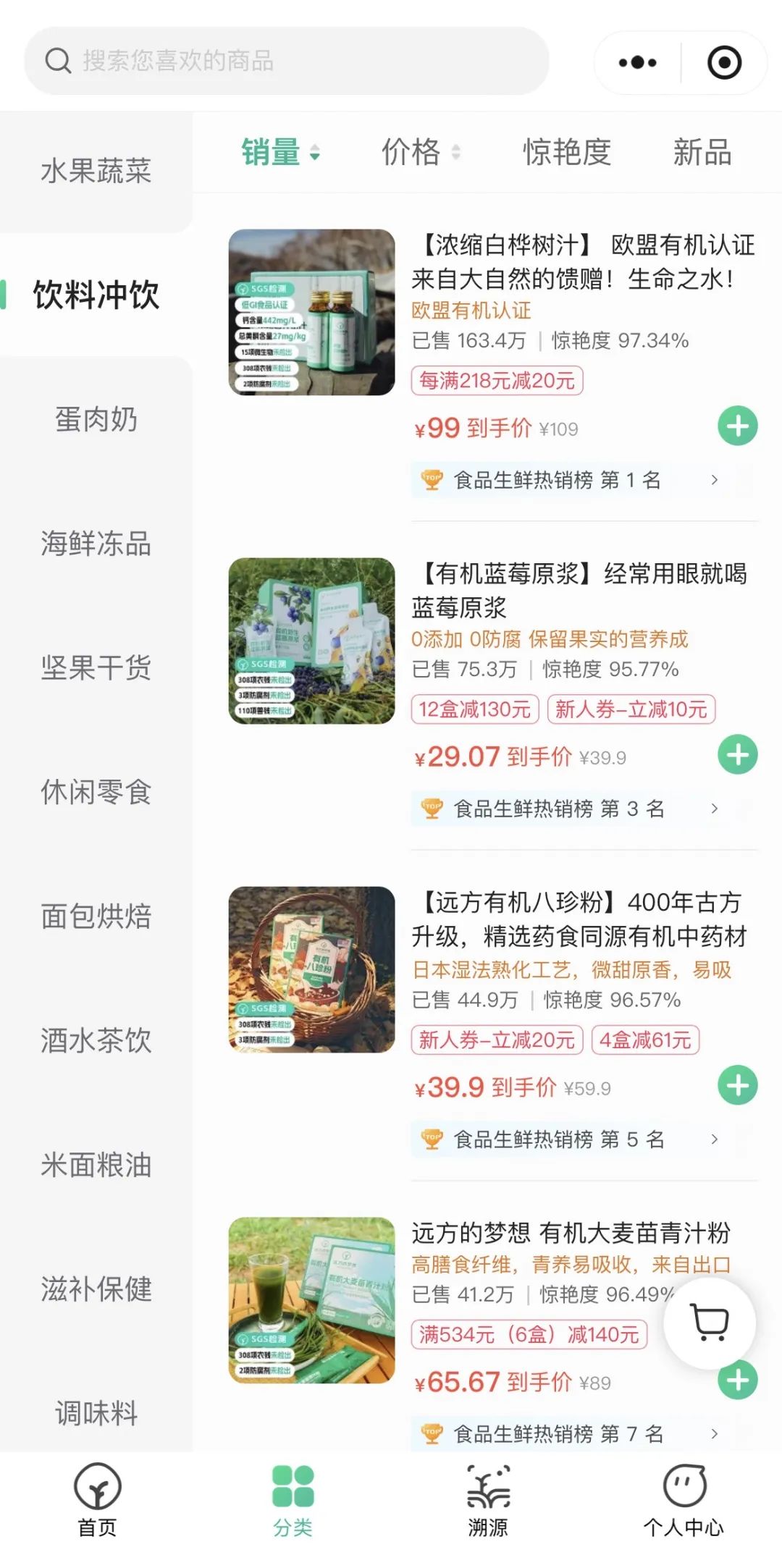
Task: Close the mini program via circle icon
Action: [x=724, y=62]
